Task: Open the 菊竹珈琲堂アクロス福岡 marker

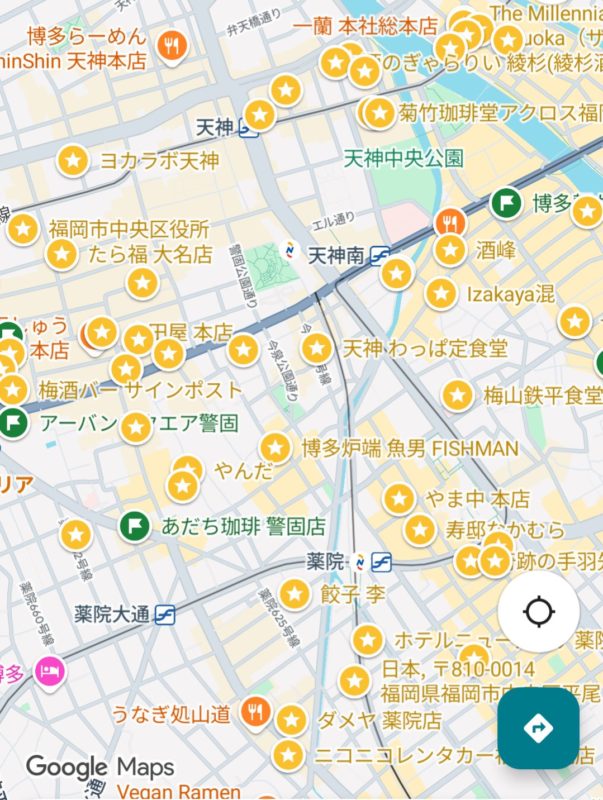Action: [378, 112]
